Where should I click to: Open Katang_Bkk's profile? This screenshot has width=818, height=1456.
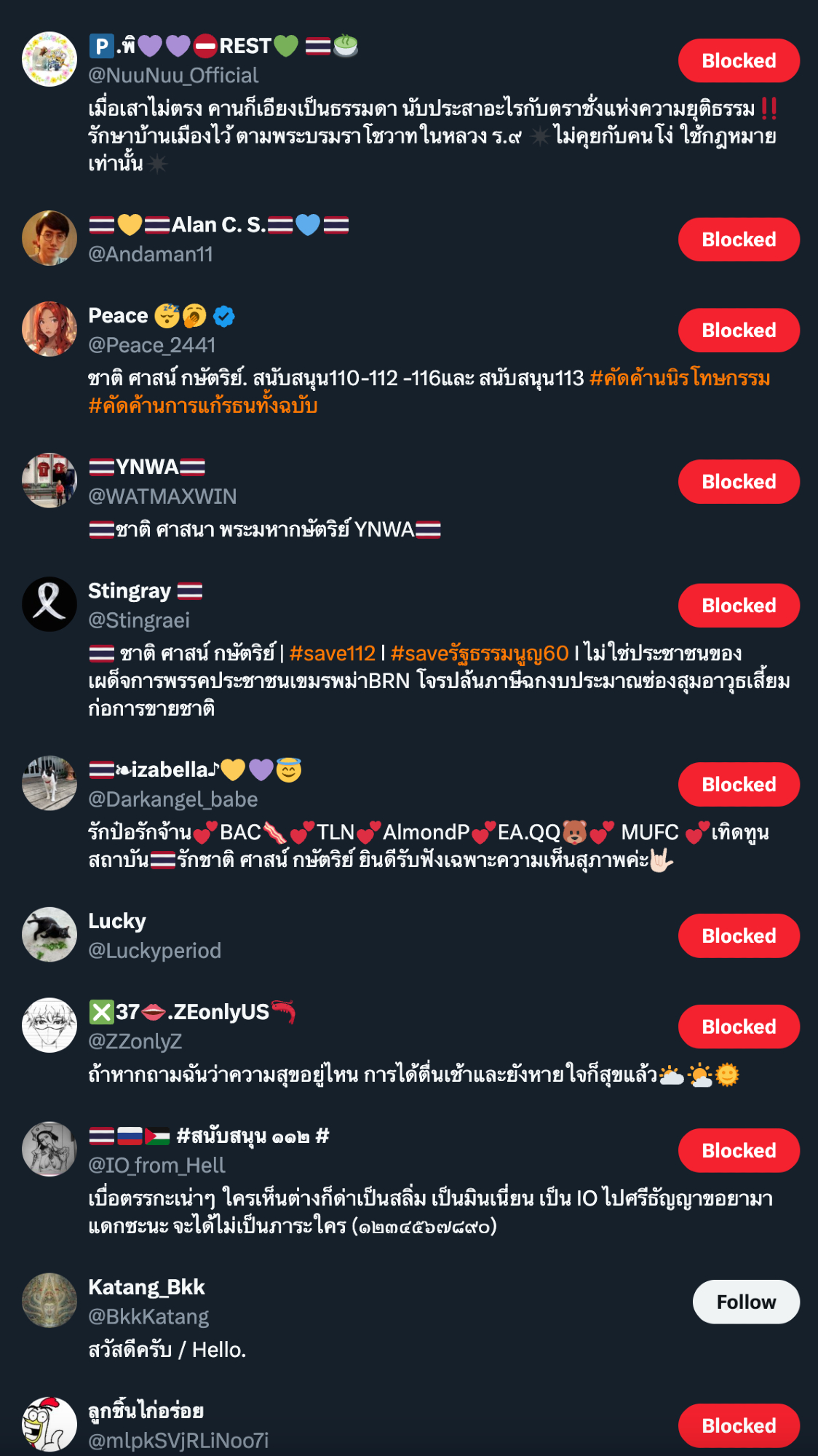[x=146, y=1288]
